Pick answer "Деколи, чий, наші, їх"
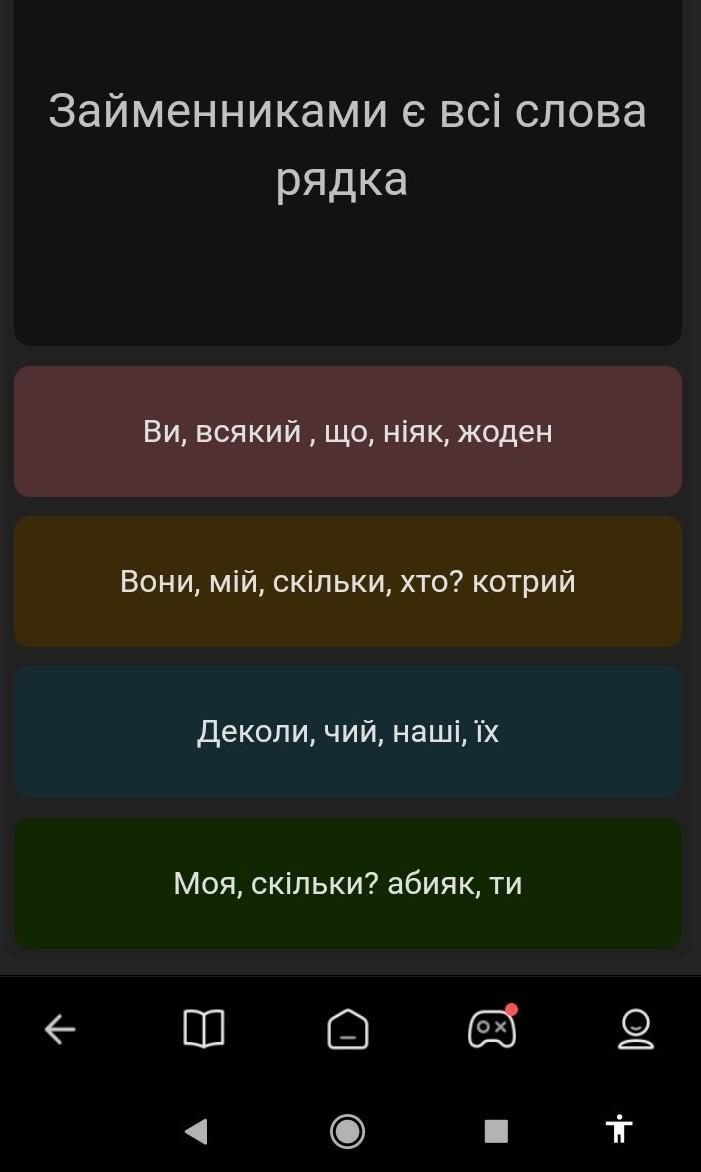The height and width of the screenshot is (1172, 701). [x=348, y=732]
